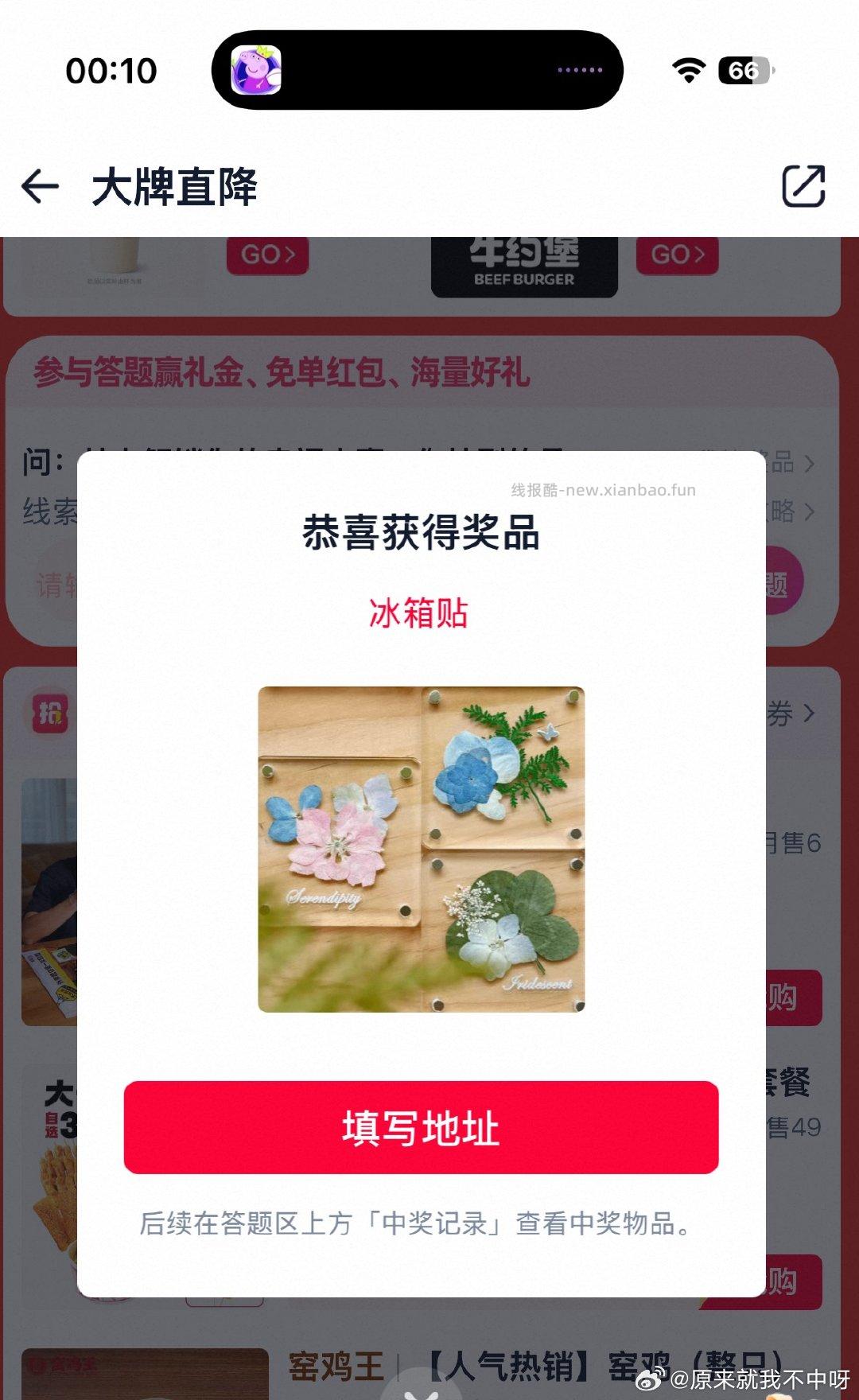The image size is (859, 1400).
Task: Tap the Wi-Fi icon in the status bar
Action: tap(690, 70)
